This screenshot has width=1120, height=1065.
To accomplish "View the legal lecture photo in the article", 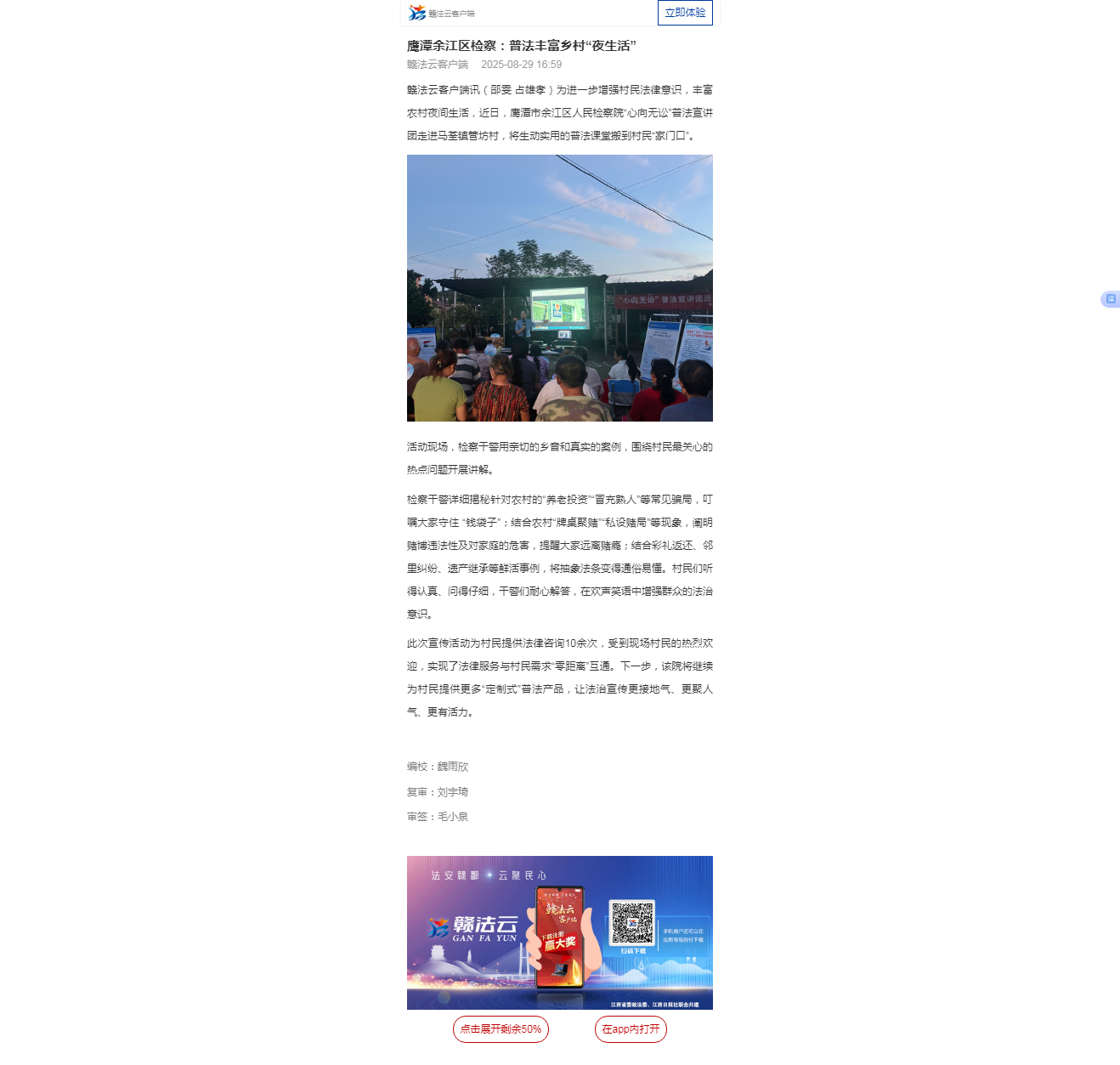I will [x=559, y=288].
